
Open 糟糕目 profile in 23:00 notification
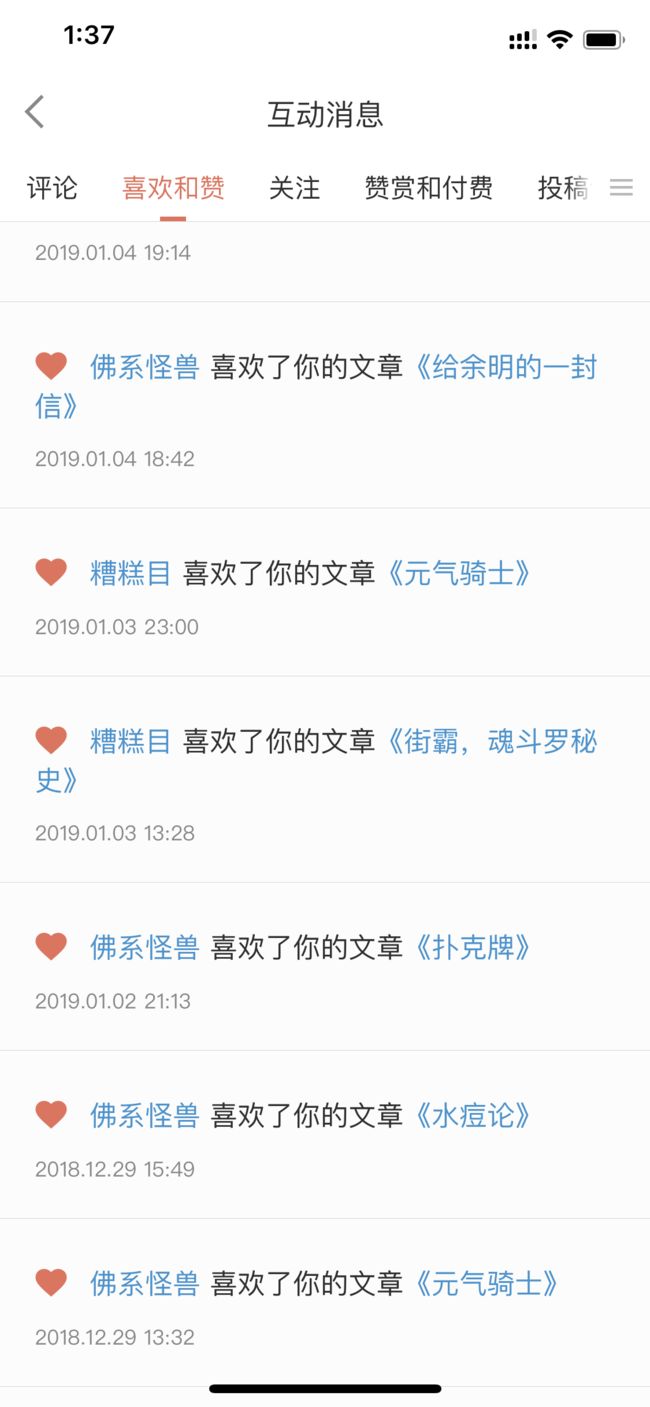(131, 573)
